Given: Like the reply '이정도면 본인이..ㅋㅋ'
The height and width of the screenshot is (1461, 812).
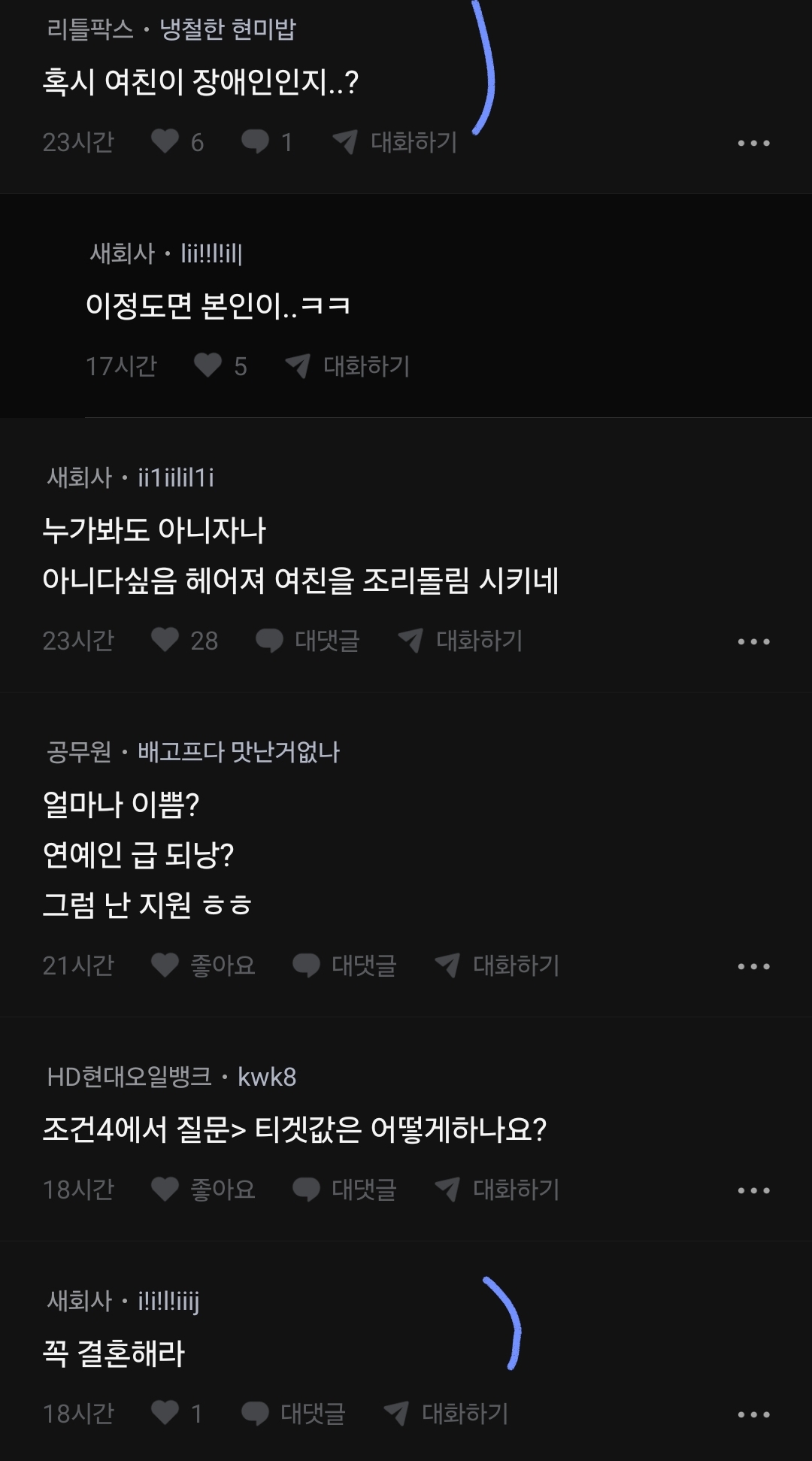Looking at the screenshot, I should (208, 365).
